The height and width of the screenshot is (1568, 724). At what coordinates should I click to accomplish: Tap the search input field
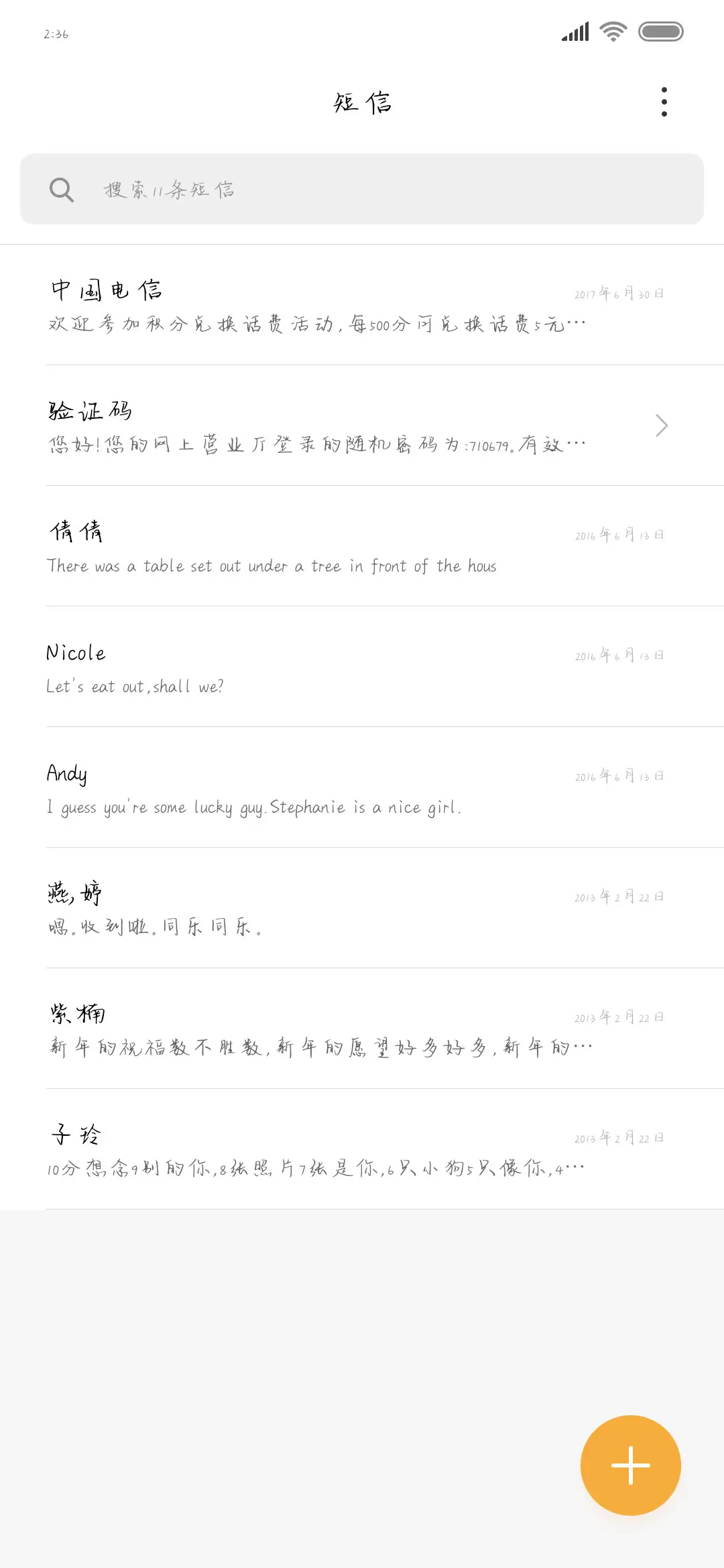pyautogui.click(x=362, y=190)
